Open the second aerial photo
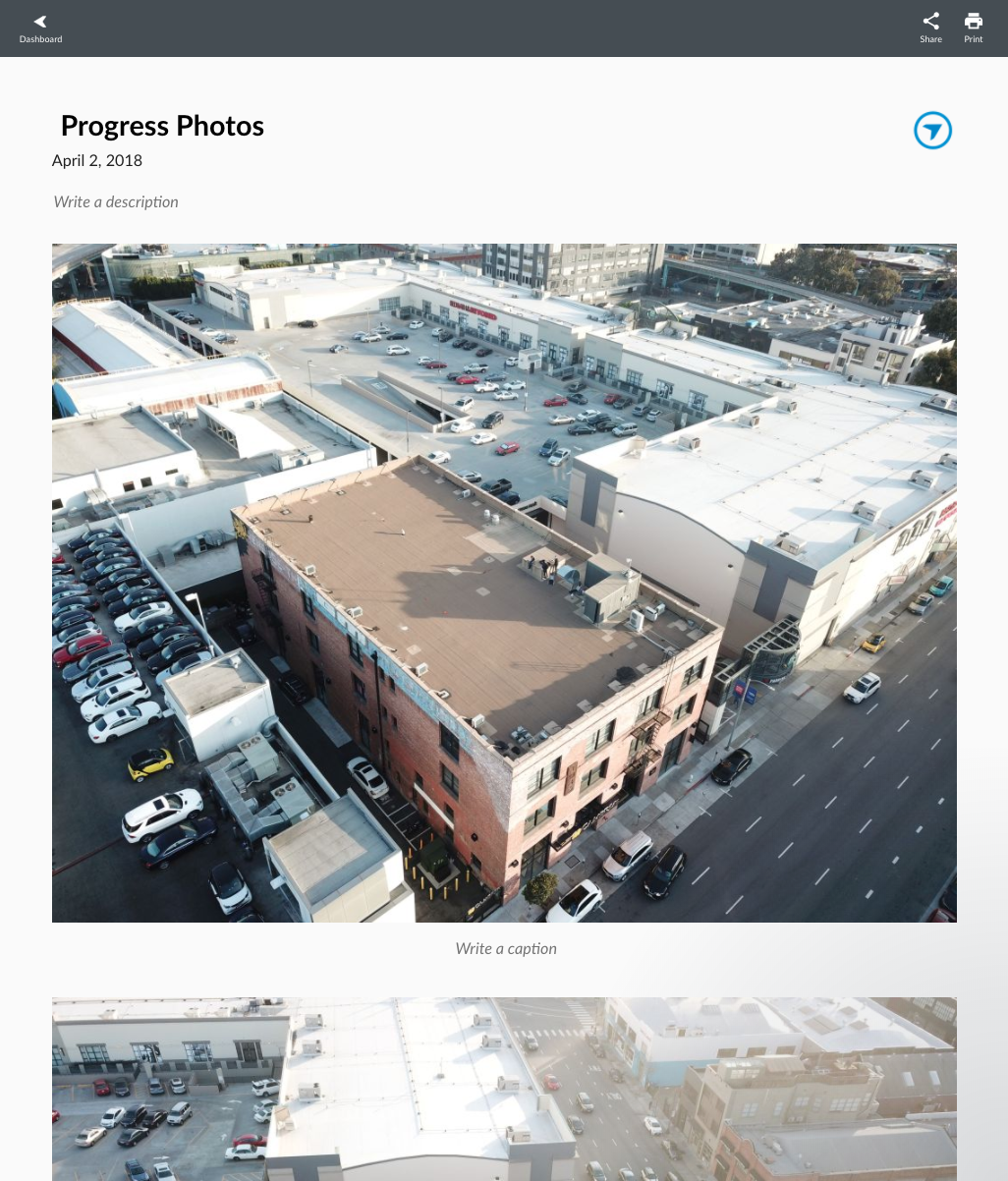Viewport: 1008px width, 1181px height. (x=504, y=1089)
